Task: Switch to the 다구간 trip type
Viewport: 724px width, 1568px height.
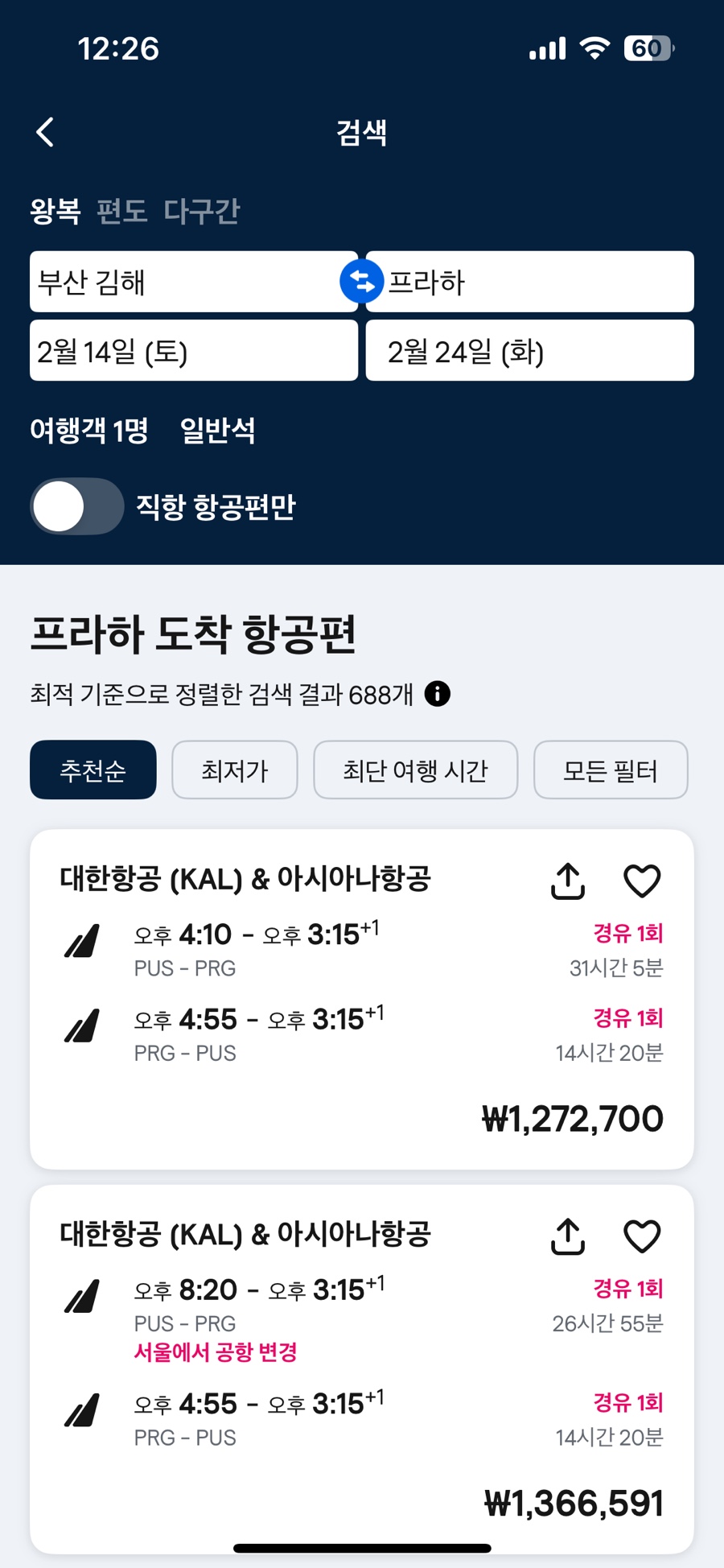Action: point(202,211)
